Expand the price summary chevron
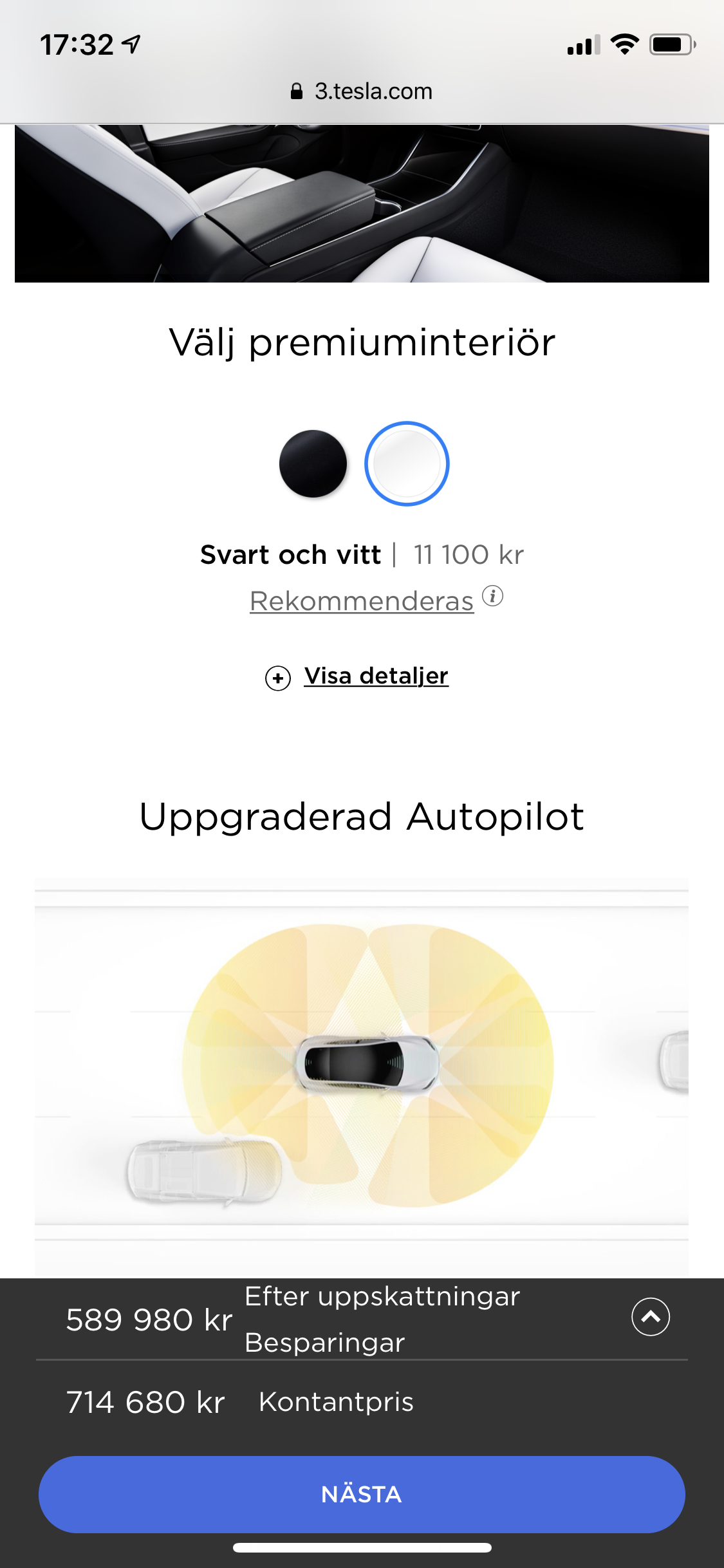The width and height of the screenshot is (724, 1568). click(651, 1317)
